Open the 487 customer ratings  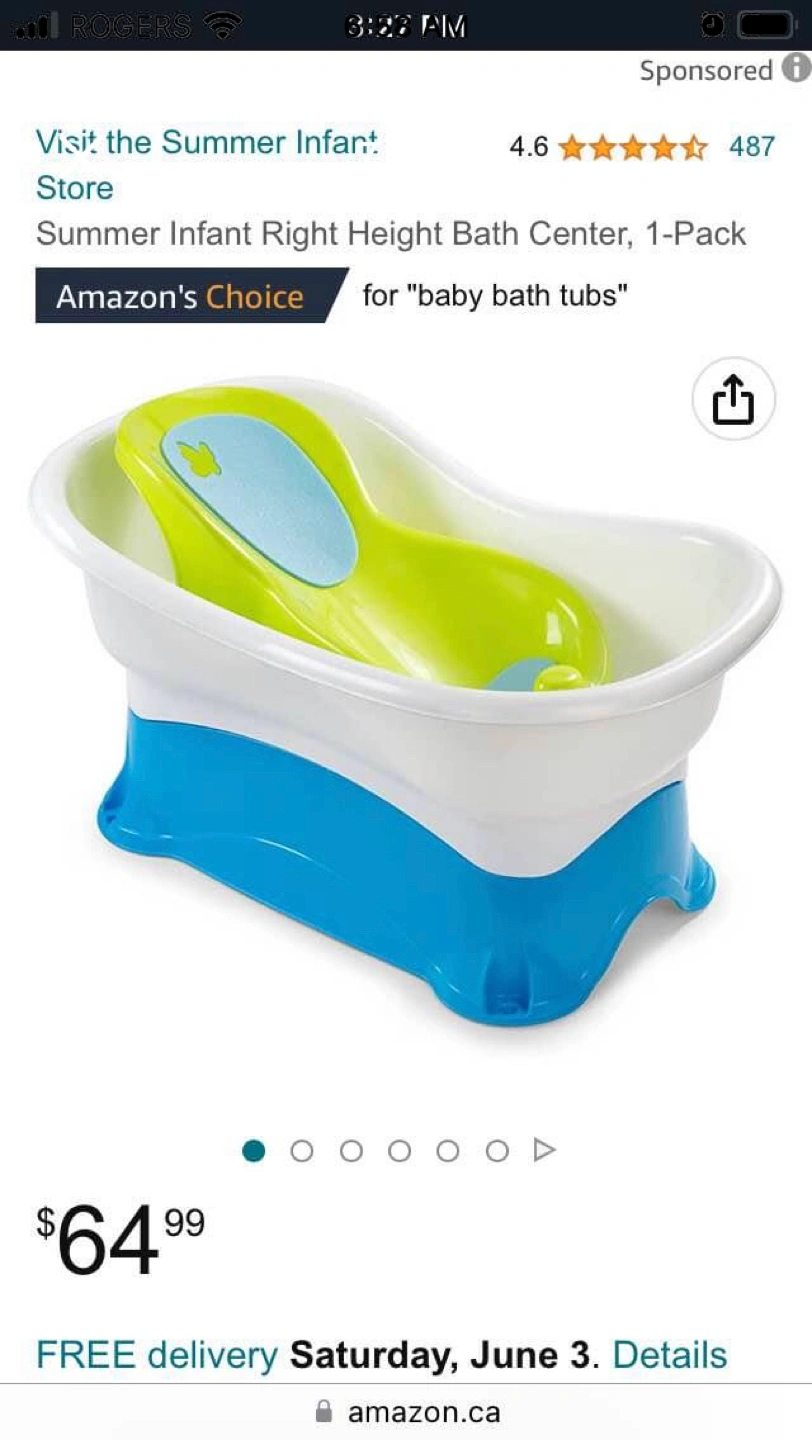point(751,147)
